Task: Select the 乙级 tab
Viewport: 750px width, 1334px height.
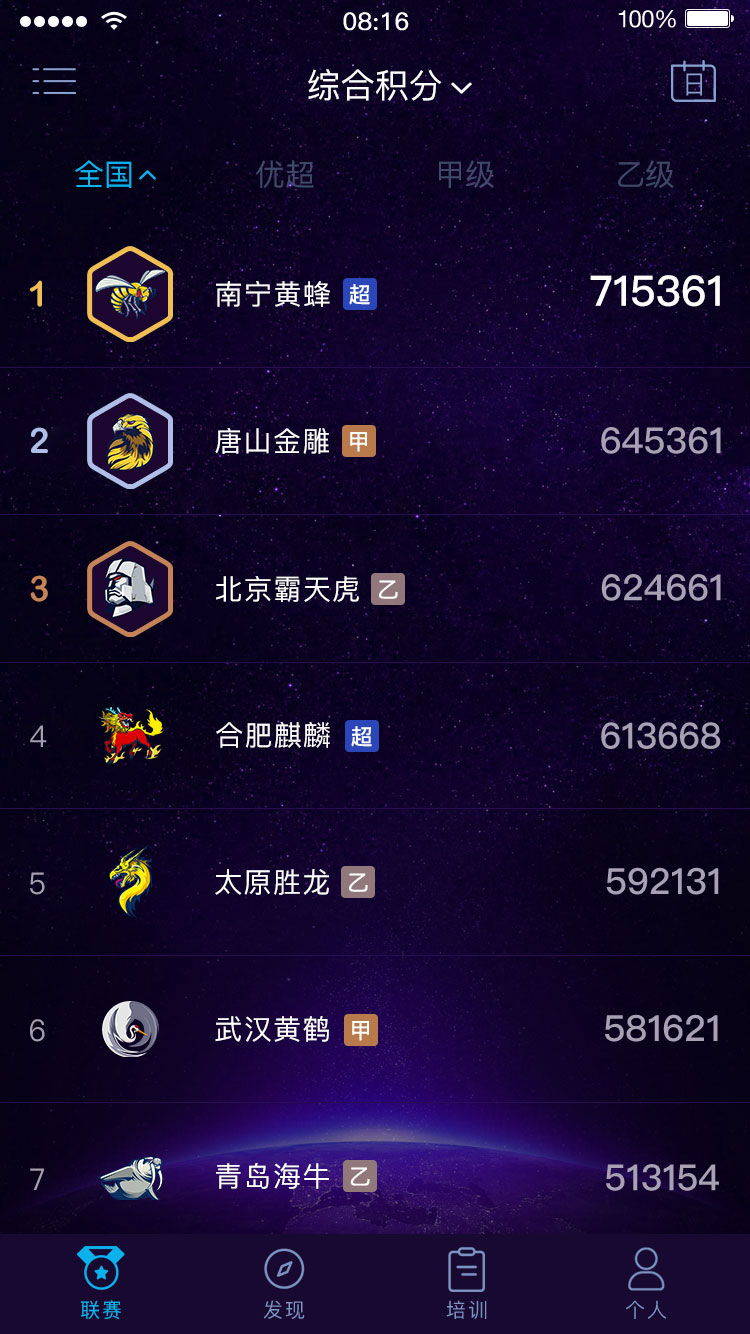Action: [645, 175]
